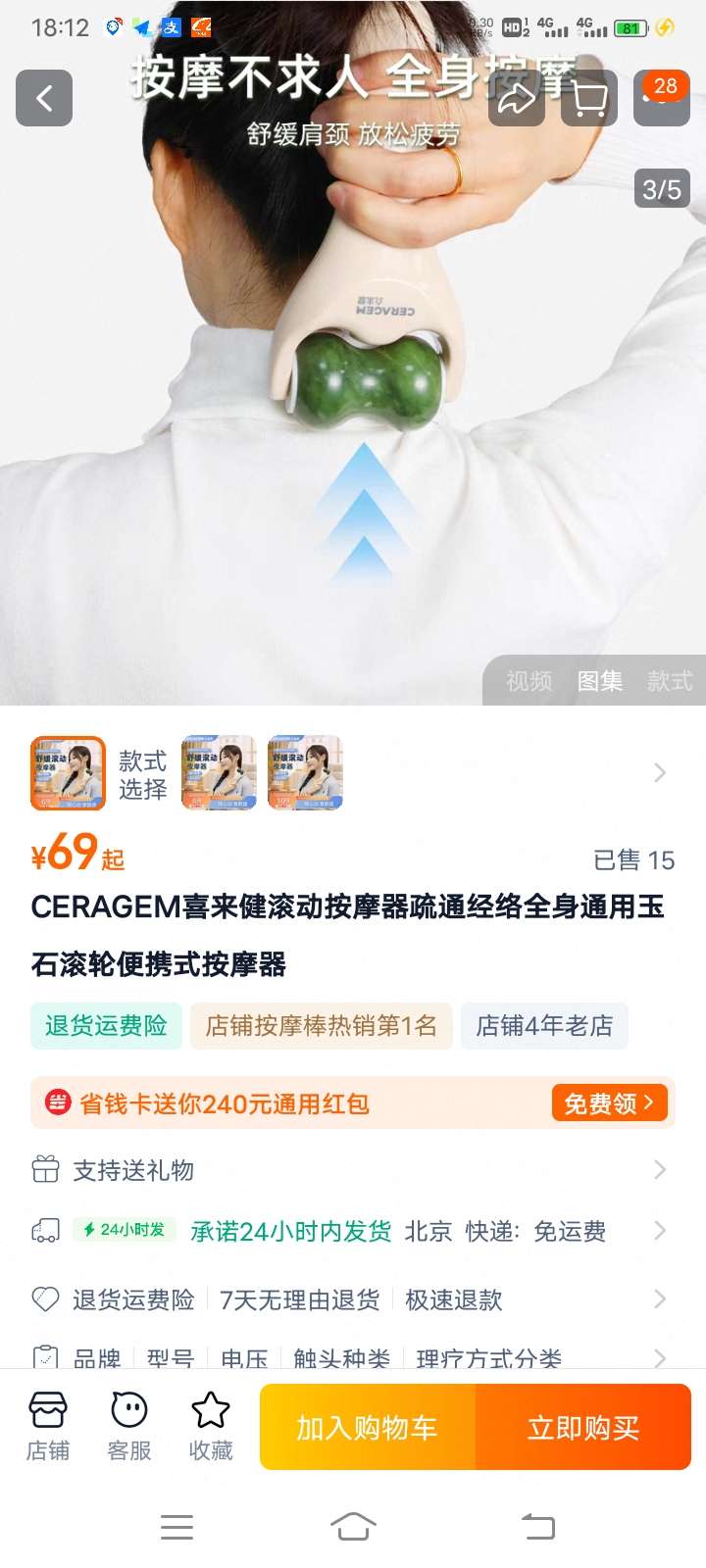This screenshot has height=1568, width=706.
Task: Switch to the 视频 tab
Action: point(529,681)
